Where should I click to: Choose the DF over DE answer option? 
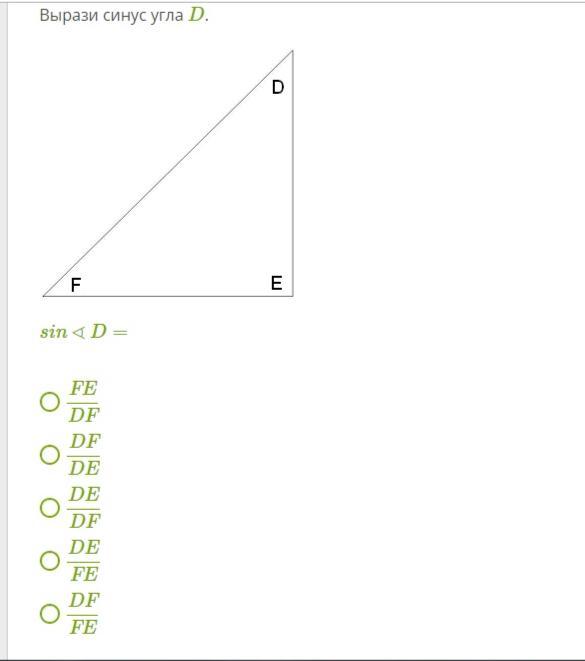(x=50, y=454)
